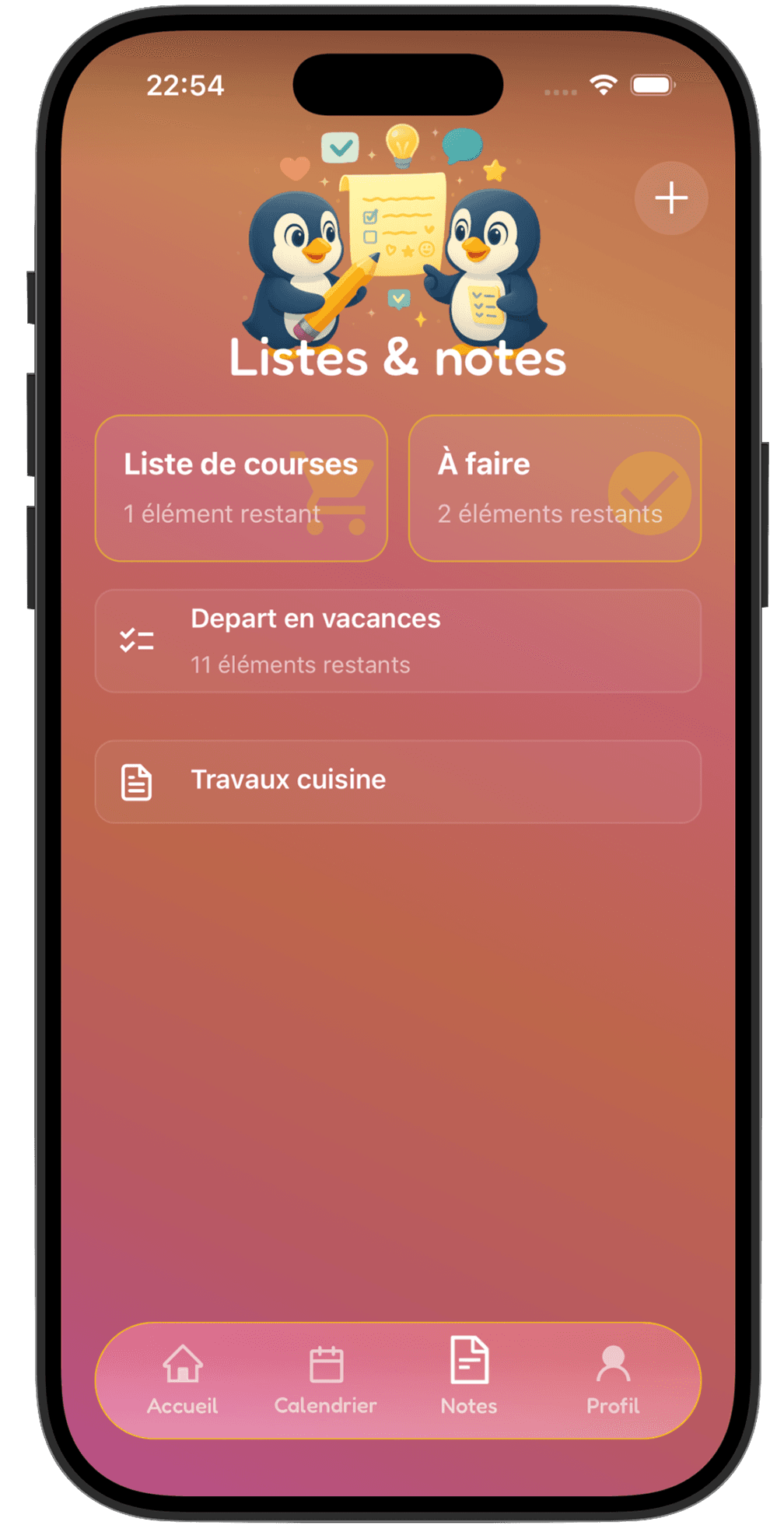This screenshot has width=784, height=1525.
Task: Go to the Calendrier tab
Action: (326, 1380)
